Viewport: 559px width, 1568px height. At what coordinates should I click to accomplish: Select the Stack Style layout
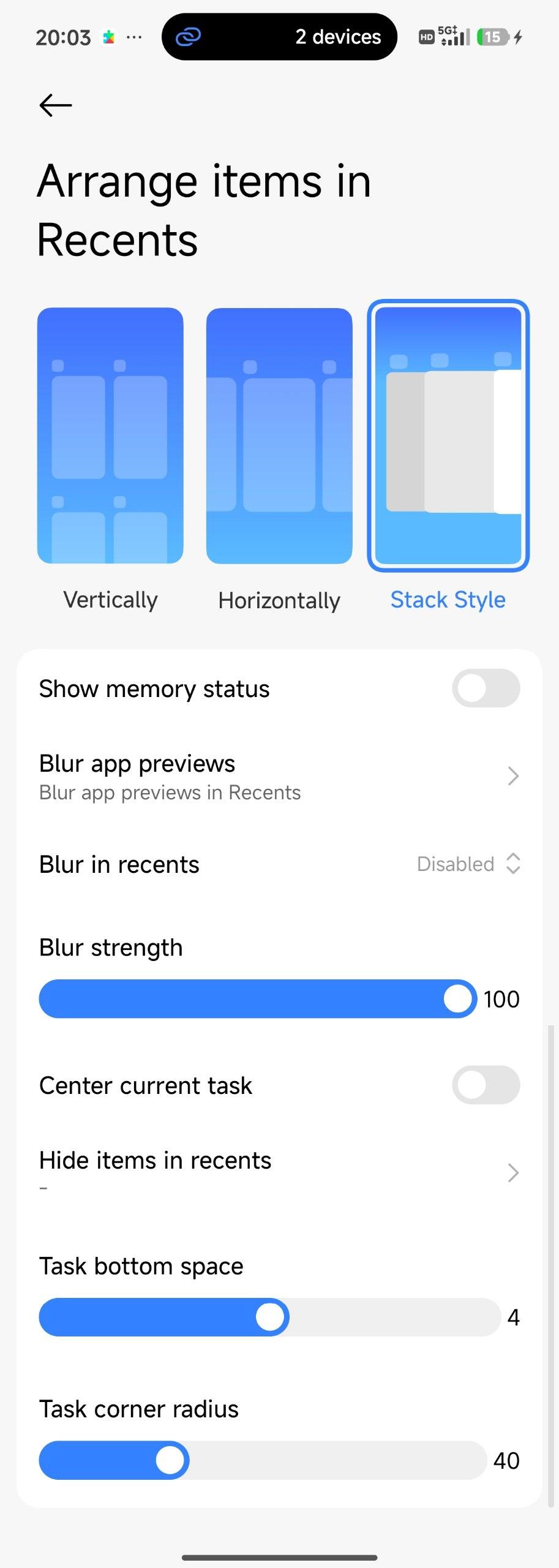coord(448,436)
